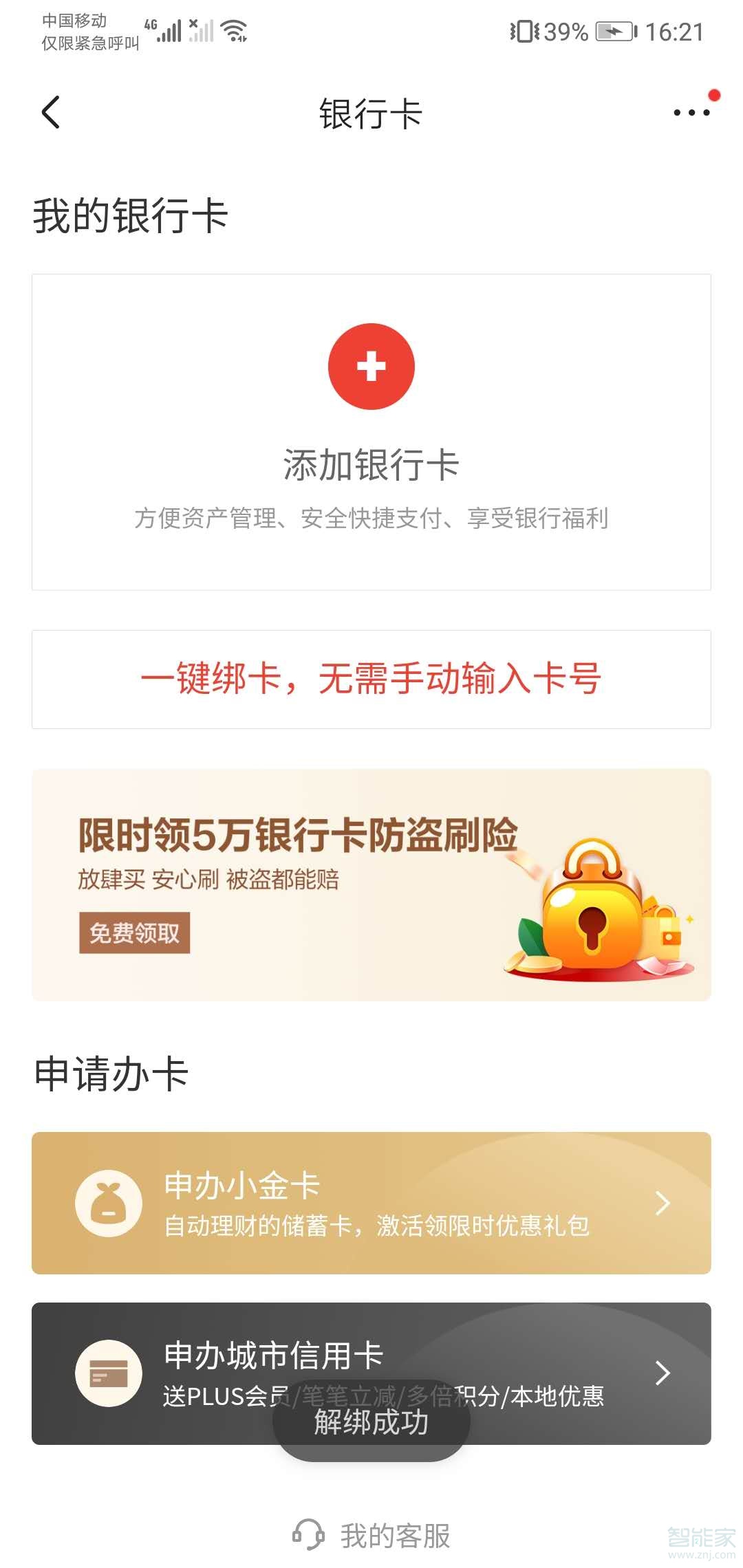This screenshot has height=1568, width=743.
Task: Expand 申办城市信用卡 via its right chevron
Action: pos(663,1373)
